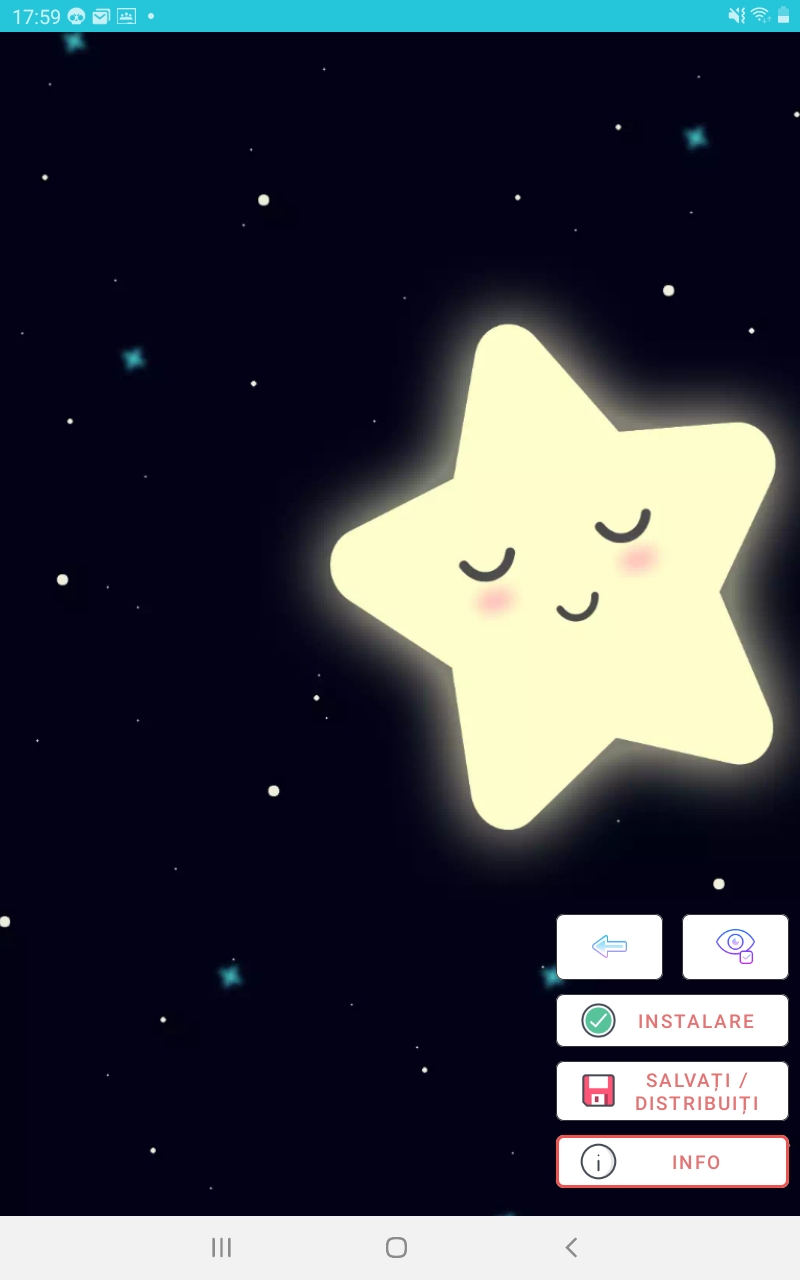Viewport: 800px width, 1280px height.
Task: Open the INFO button
Action: 672,1162
